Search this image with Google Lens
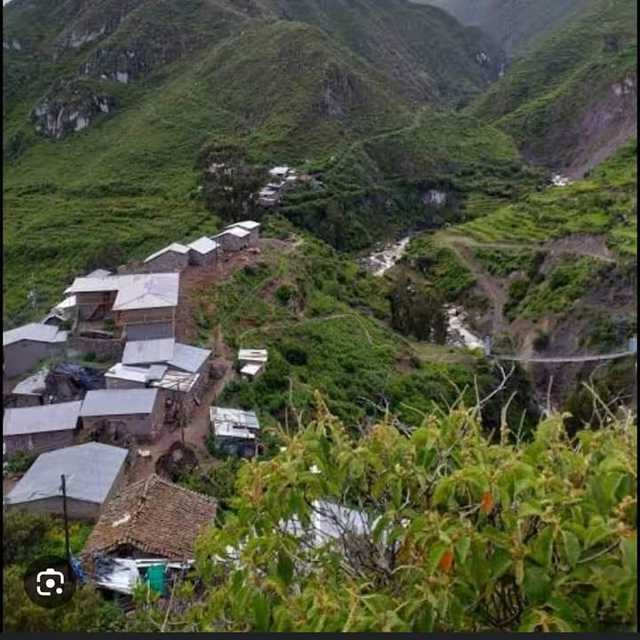640x640 pixels. (50, 582)
